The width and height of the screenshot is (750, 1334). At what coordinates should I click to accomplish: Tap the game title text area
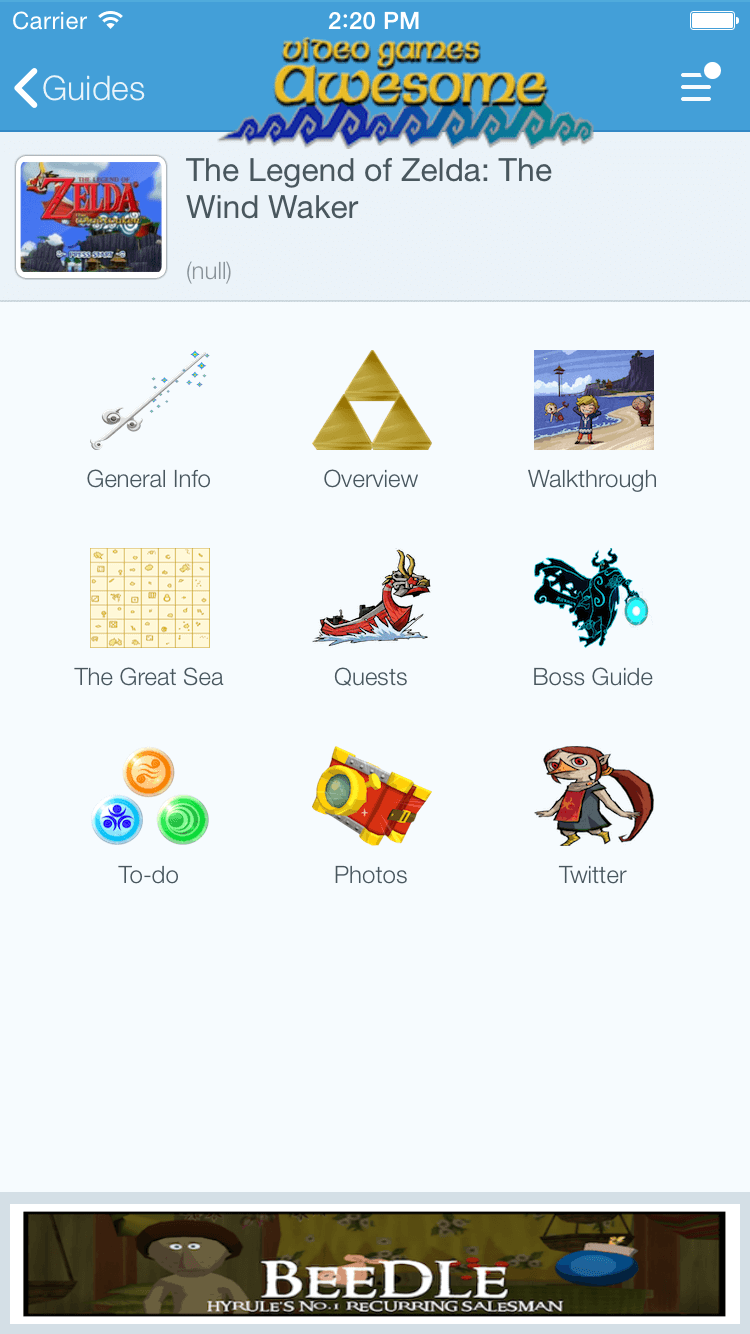pyautogui.click(x=369, y=189)
